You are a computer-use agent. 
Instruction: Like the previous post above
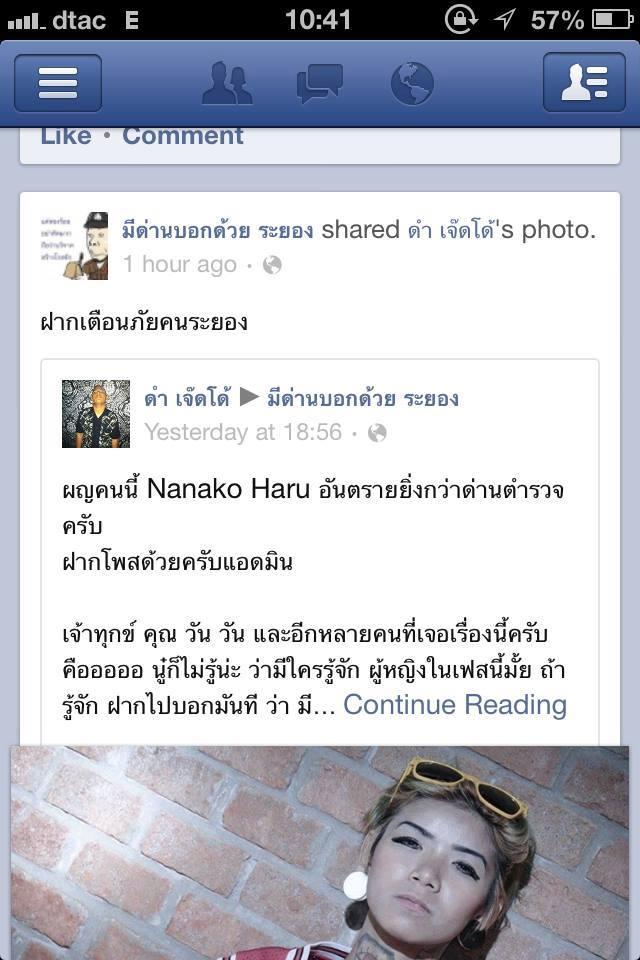point(66,136)
